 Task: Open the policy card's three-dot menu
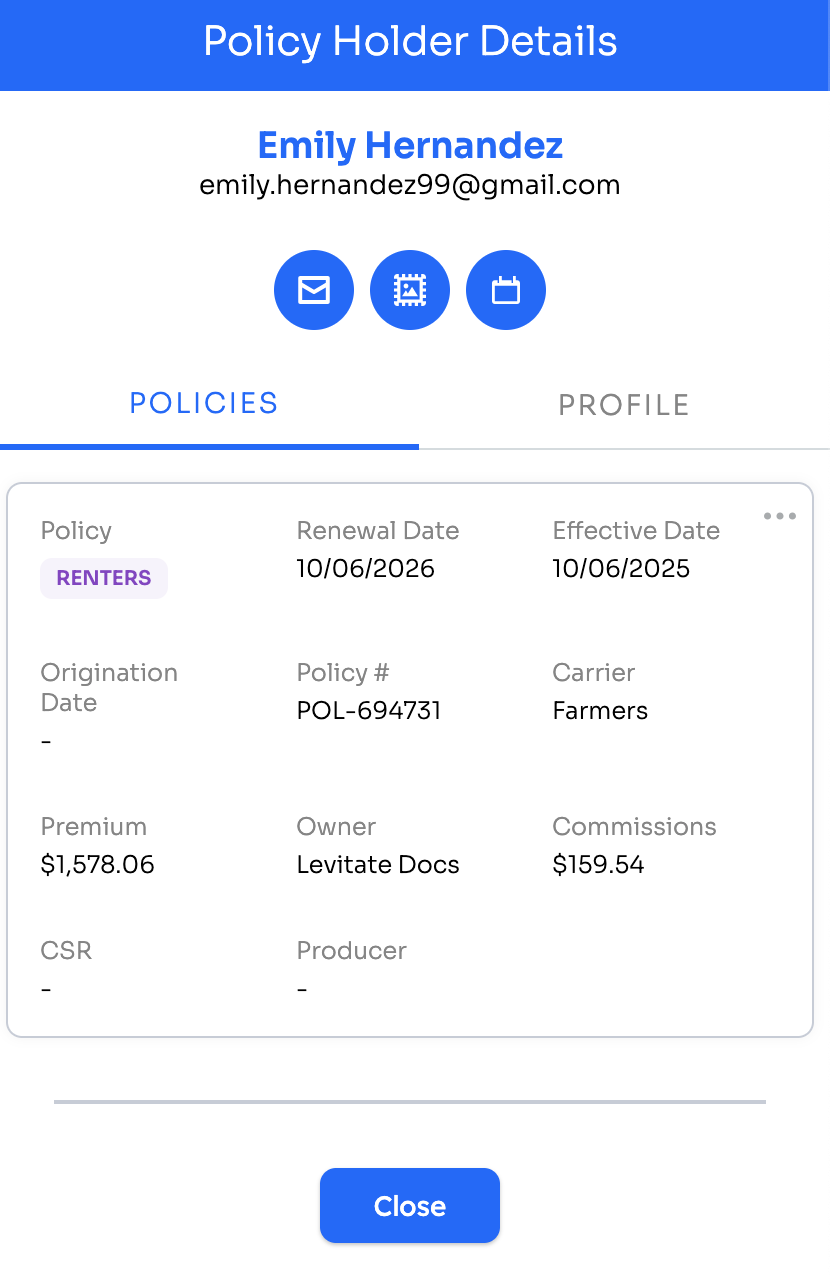pyautogui.click(x=780, y=516)
